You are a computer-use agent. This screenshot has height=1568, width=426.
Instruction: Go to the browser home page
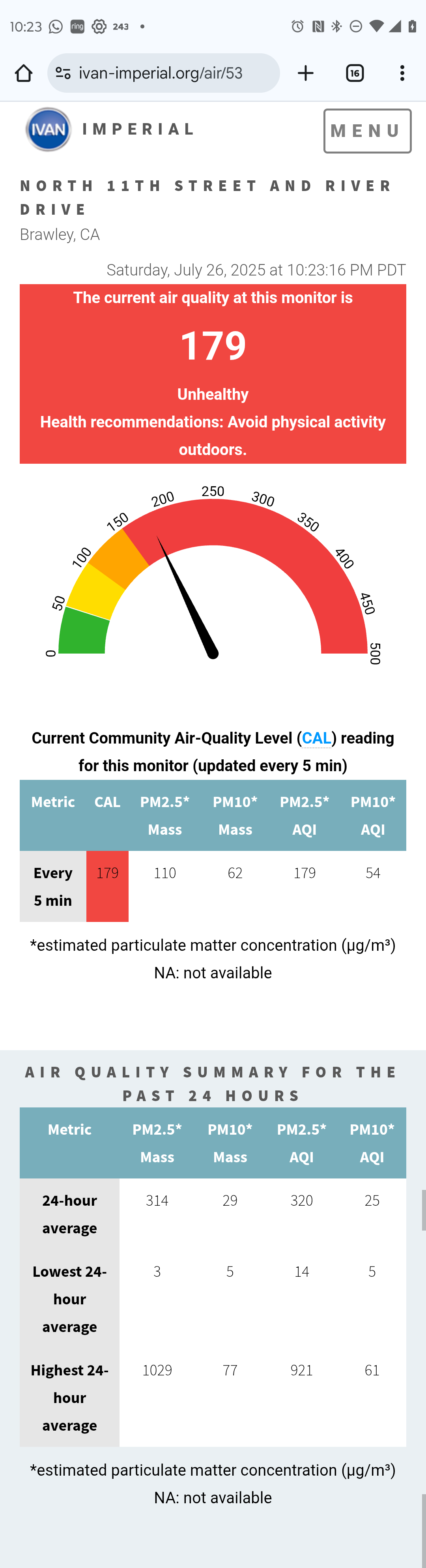tap(24, 73)
